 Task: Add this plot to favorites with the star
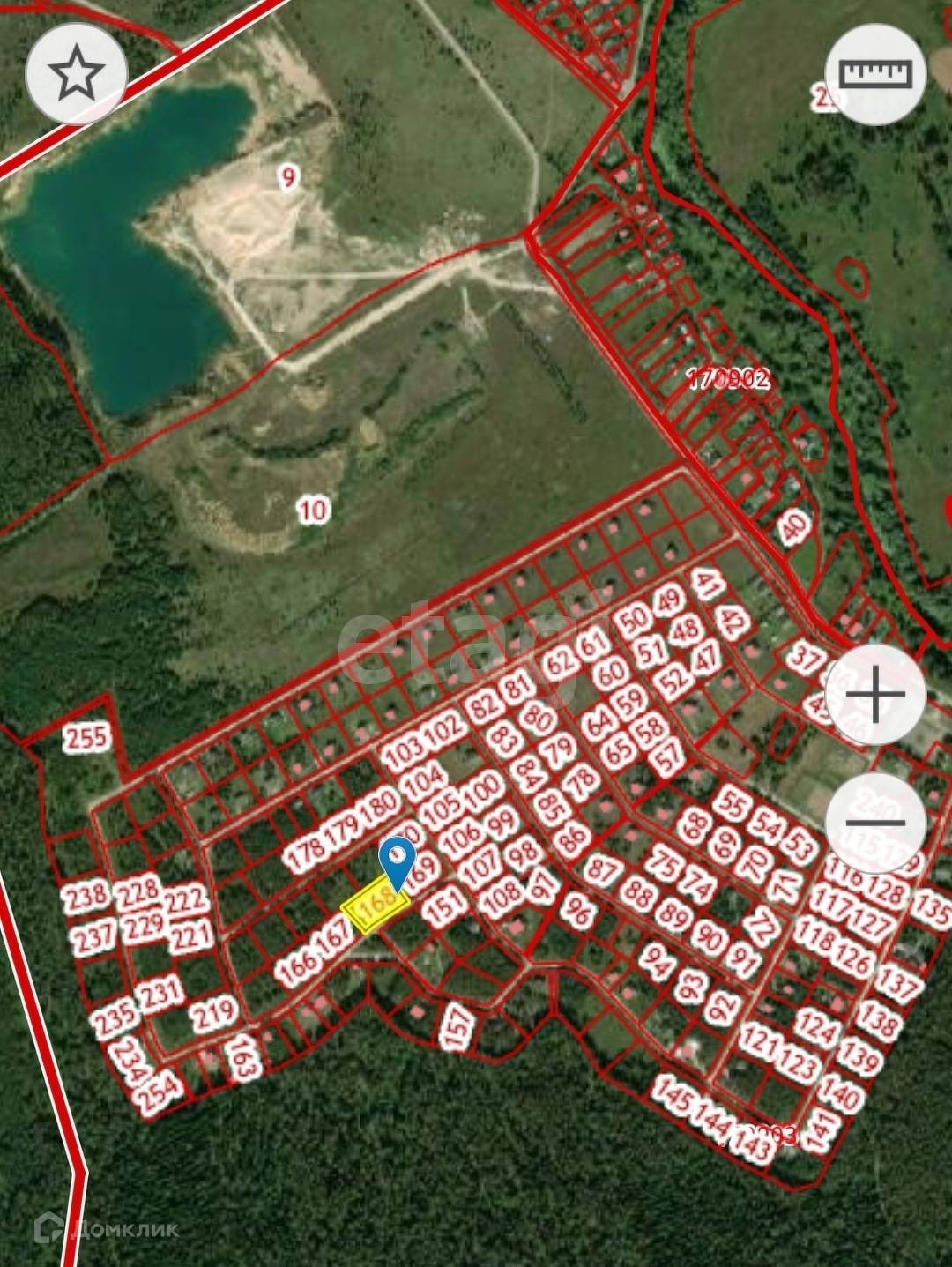pyautogui.click(x=77, y=73)
